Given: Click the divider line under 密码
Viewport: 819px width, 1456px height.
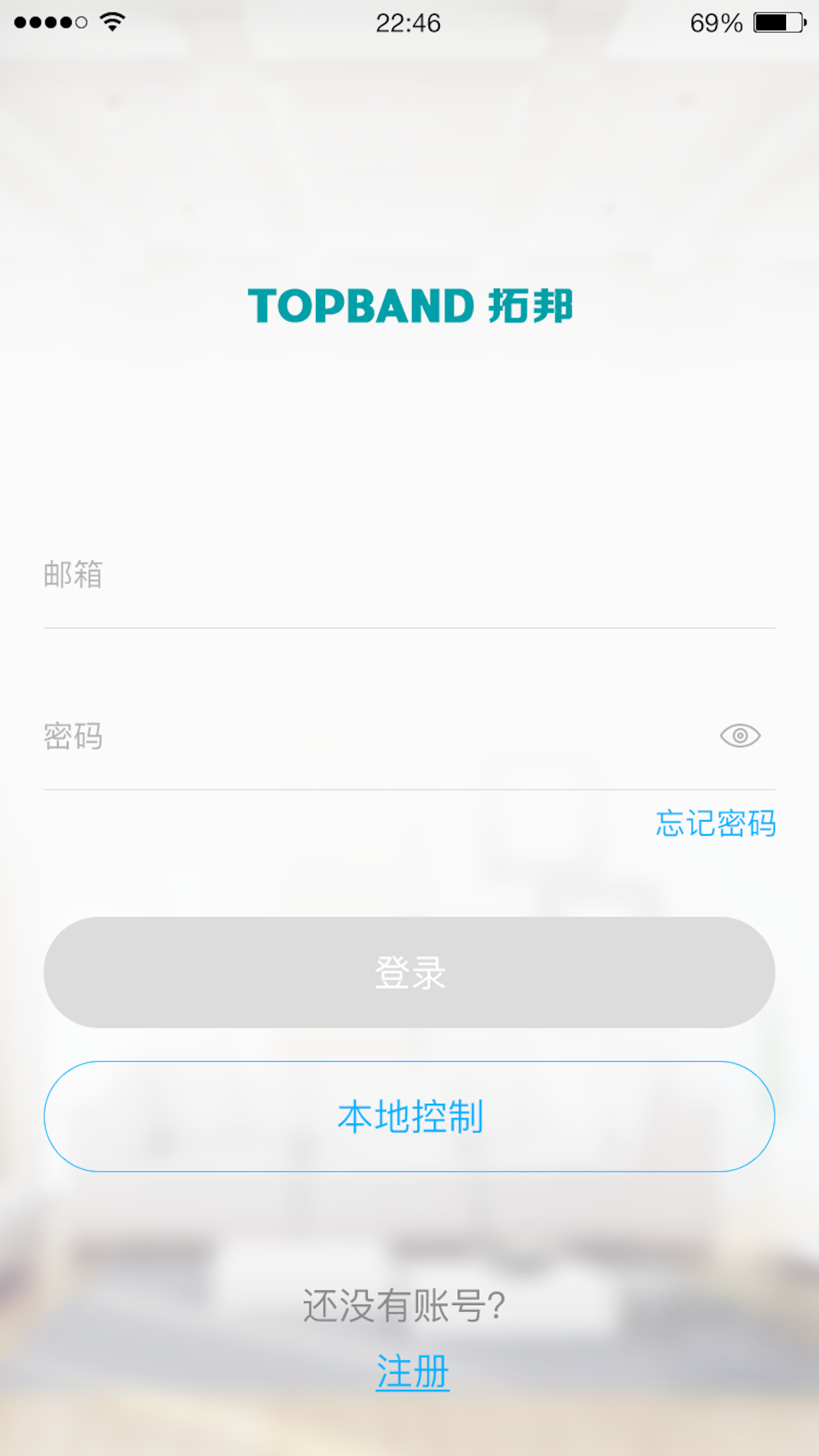Looking at the screenshot, I should coord(409,790).
